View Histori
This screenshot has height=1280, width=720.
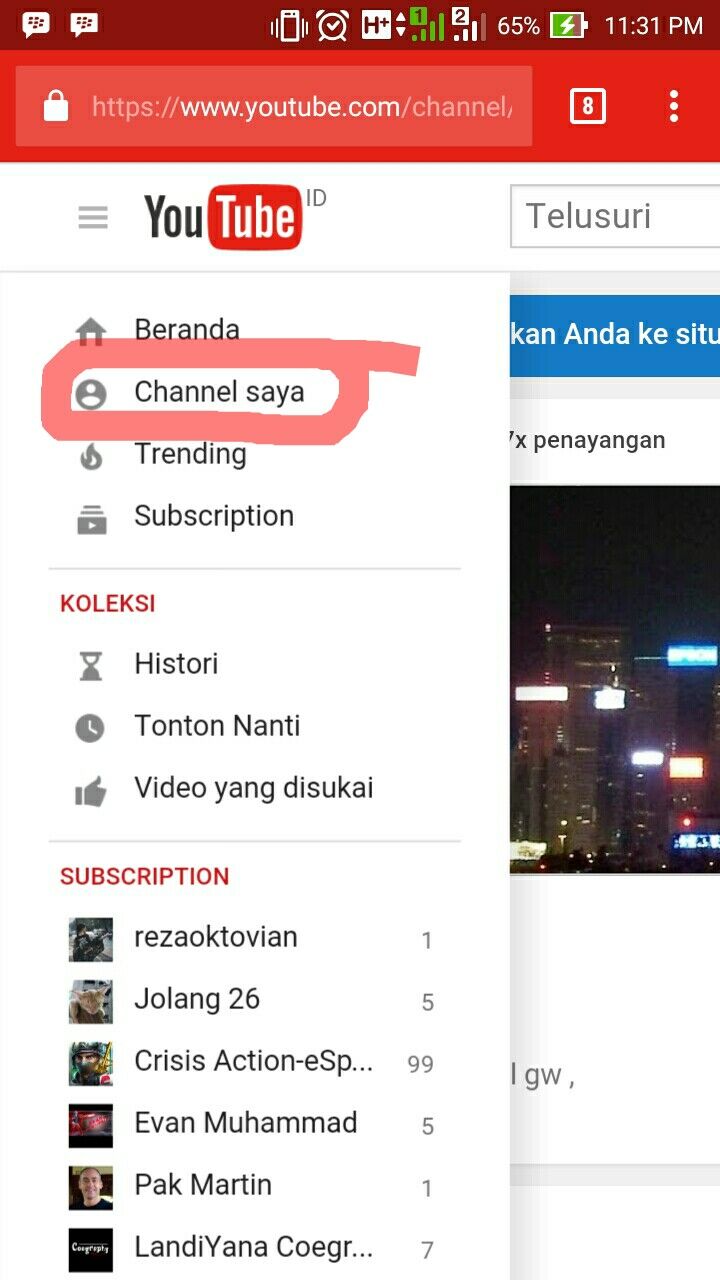click(176, 664)
